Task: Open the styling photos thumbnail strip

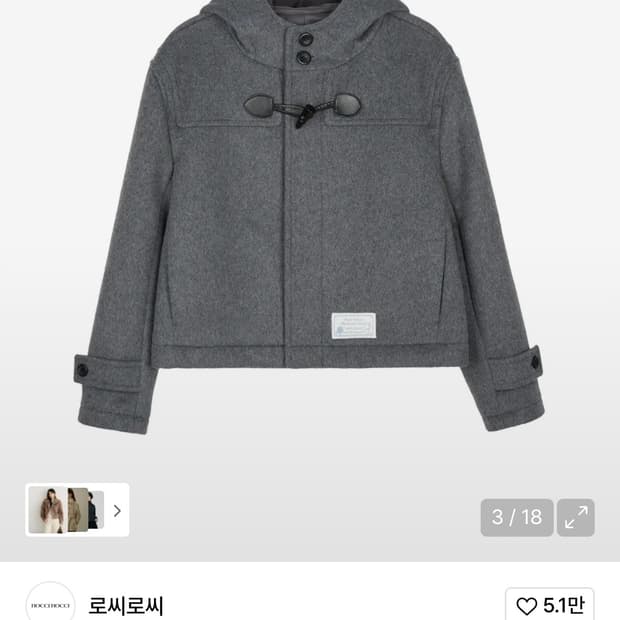Action: (77, 510)
